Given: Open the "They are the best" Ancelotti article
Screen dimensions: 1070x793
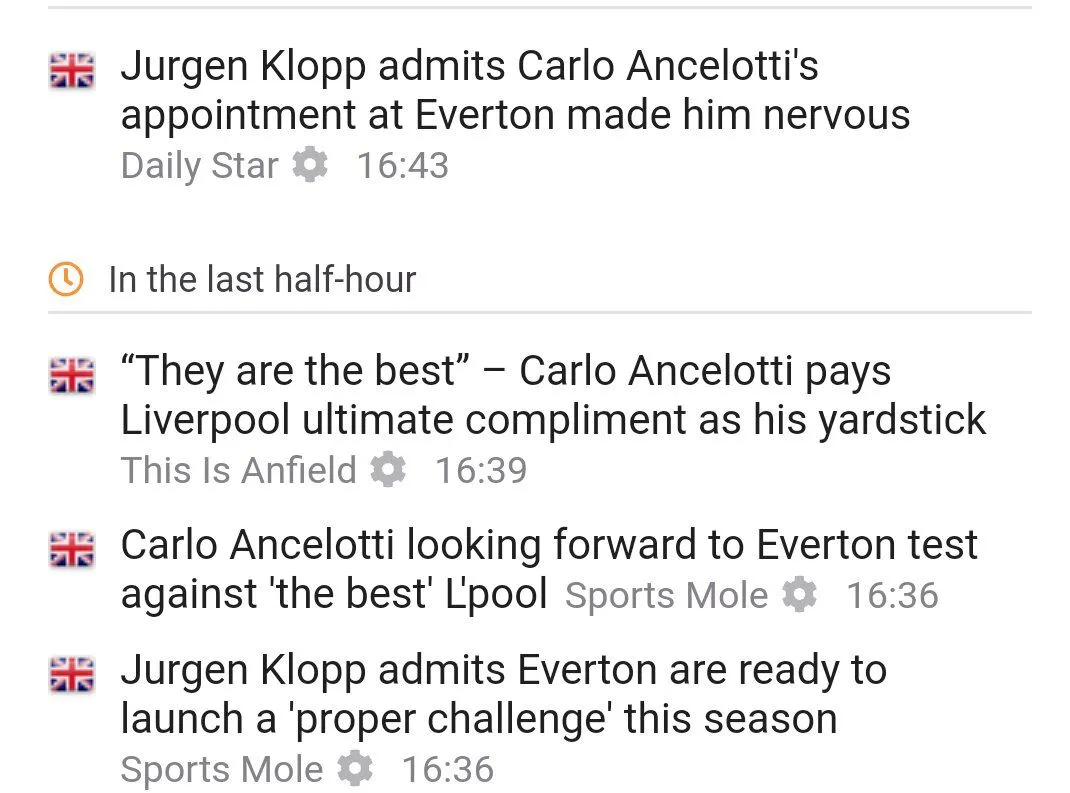Looking at the screenshot, I should pyautogui.click(x=553, y=396).
